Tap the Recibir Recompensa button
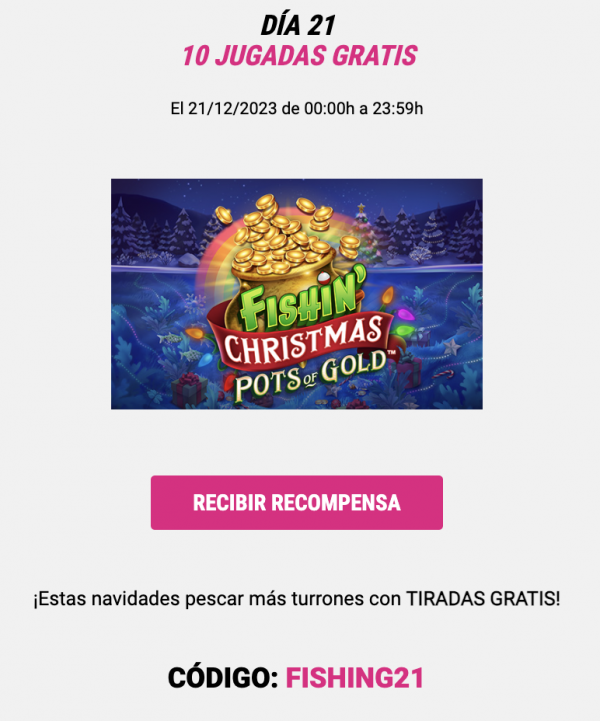600x721 pixels. pos(296,502)
